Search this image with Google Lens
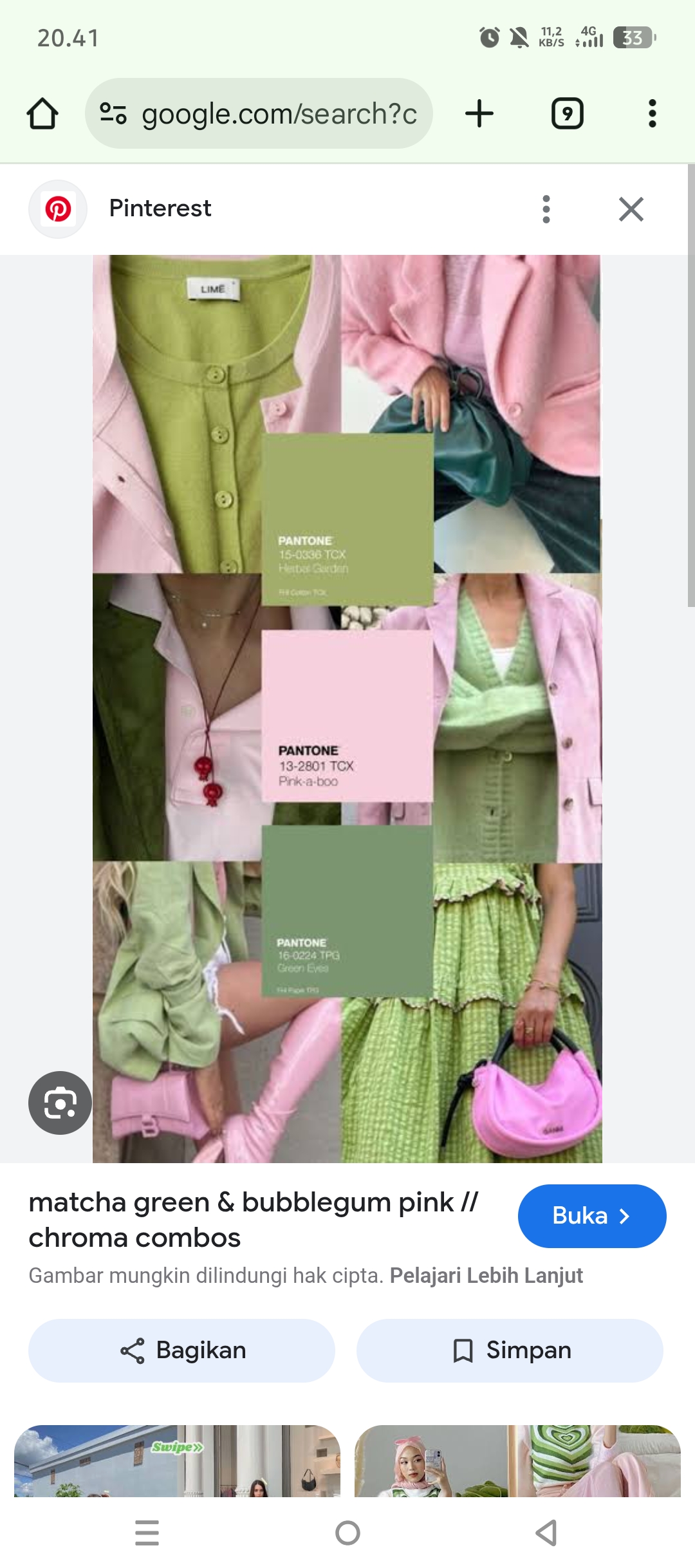 click(60, 1103)
